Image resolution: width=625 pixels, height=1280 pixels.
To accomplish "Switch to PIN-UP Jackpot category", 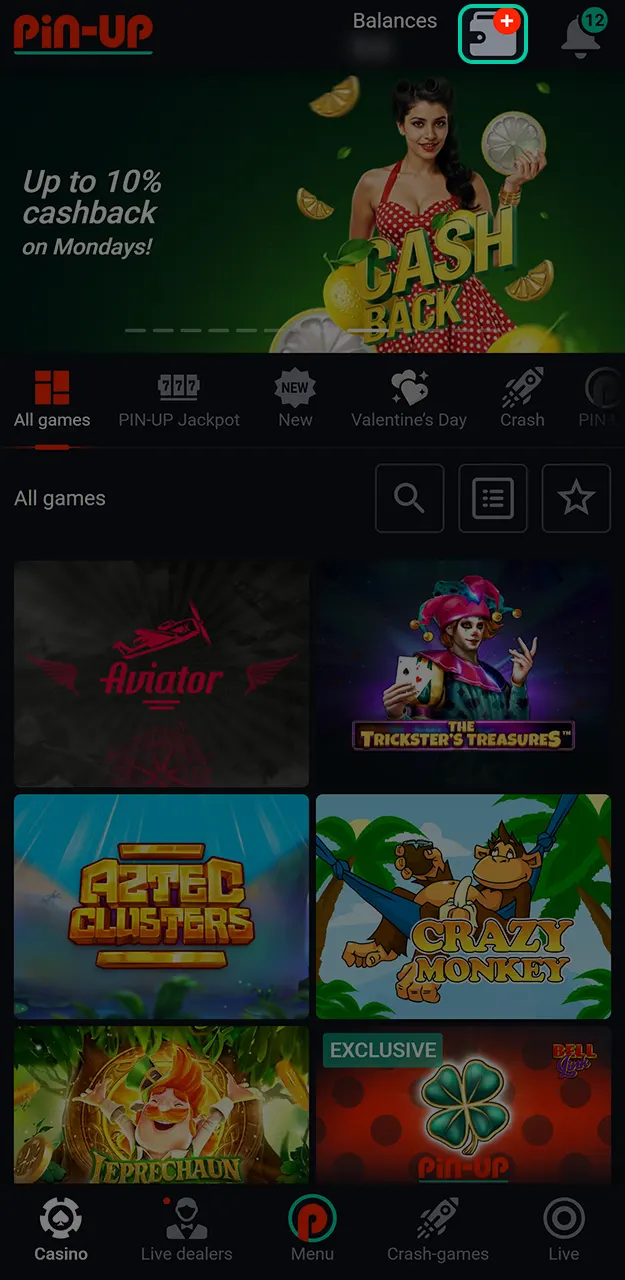I will [x=179, y=400].
